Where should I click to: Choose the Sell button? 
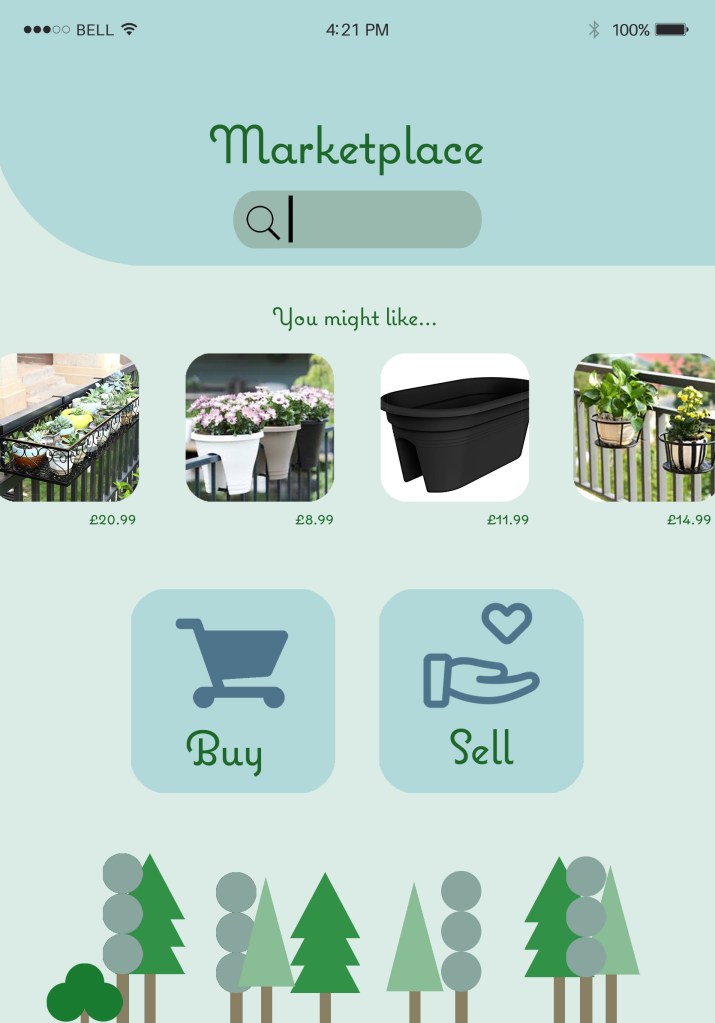(x=481, y=690)
